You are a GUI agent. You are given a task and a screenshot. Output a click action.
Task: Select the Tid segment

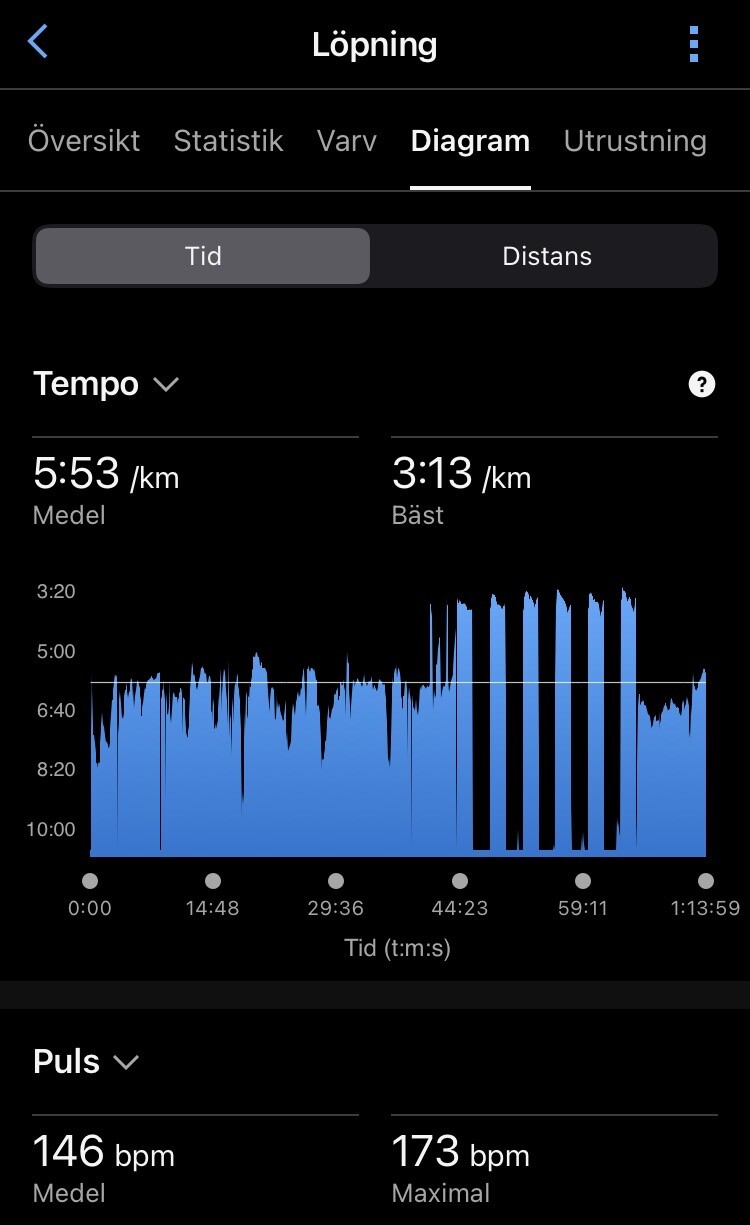click(203, 256)
